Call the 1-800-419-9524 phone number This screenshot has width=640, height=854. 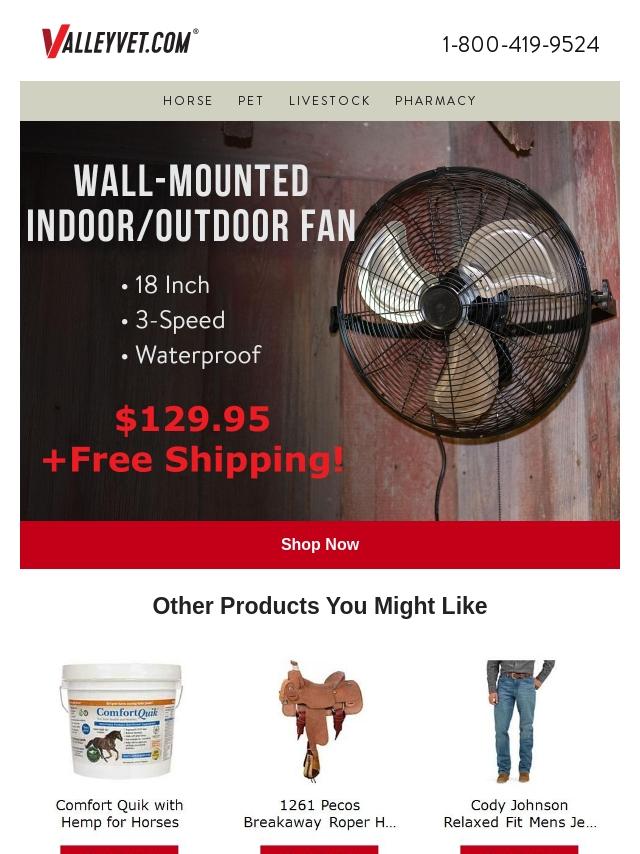(520, 45)
